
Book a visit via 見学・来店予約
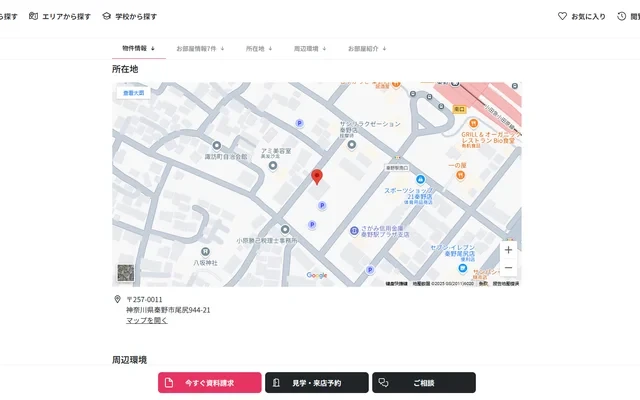click(x=316, y=383)
